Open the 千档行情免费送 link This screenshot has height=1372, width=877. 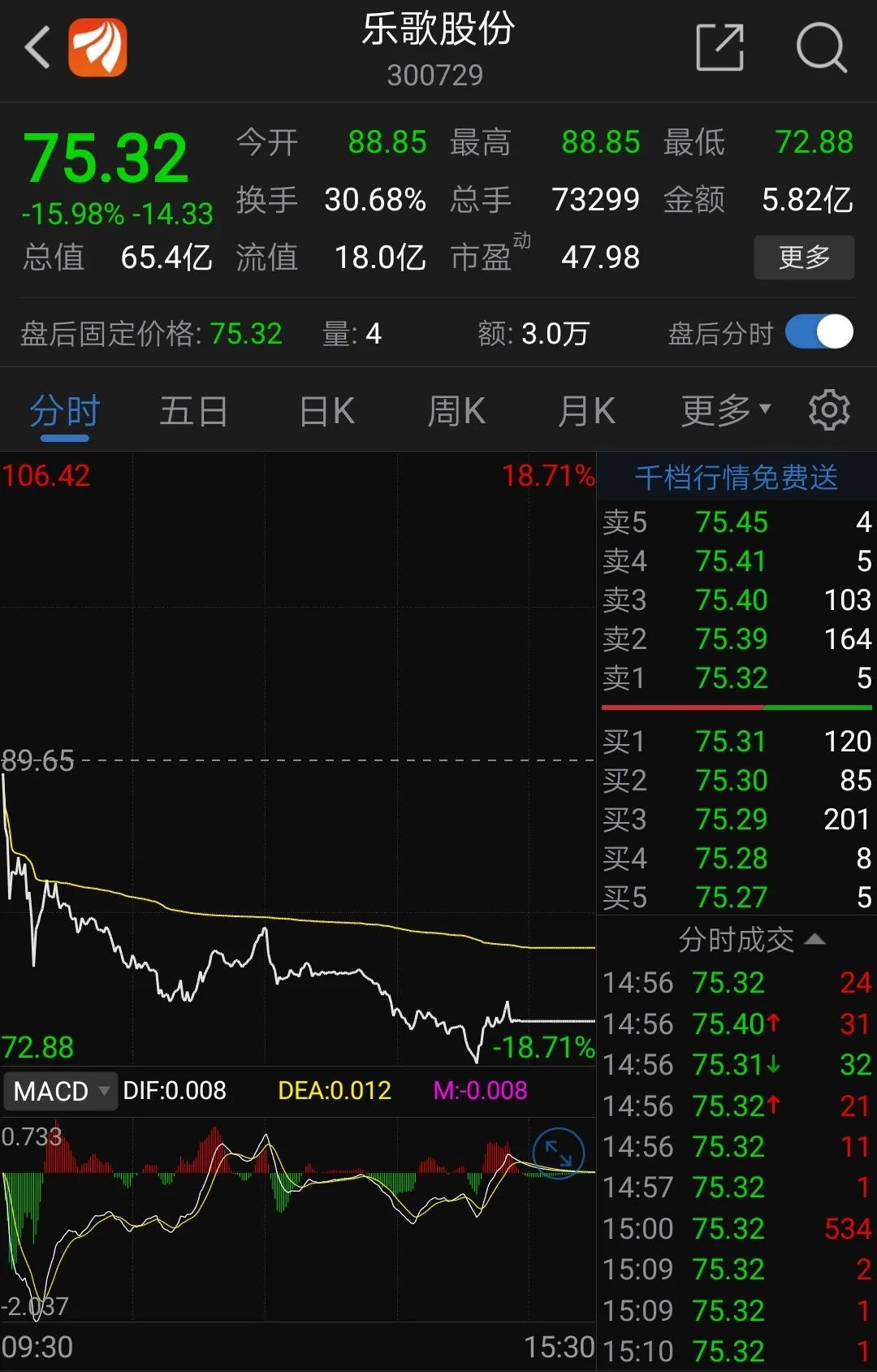click(x=736, y=478)
